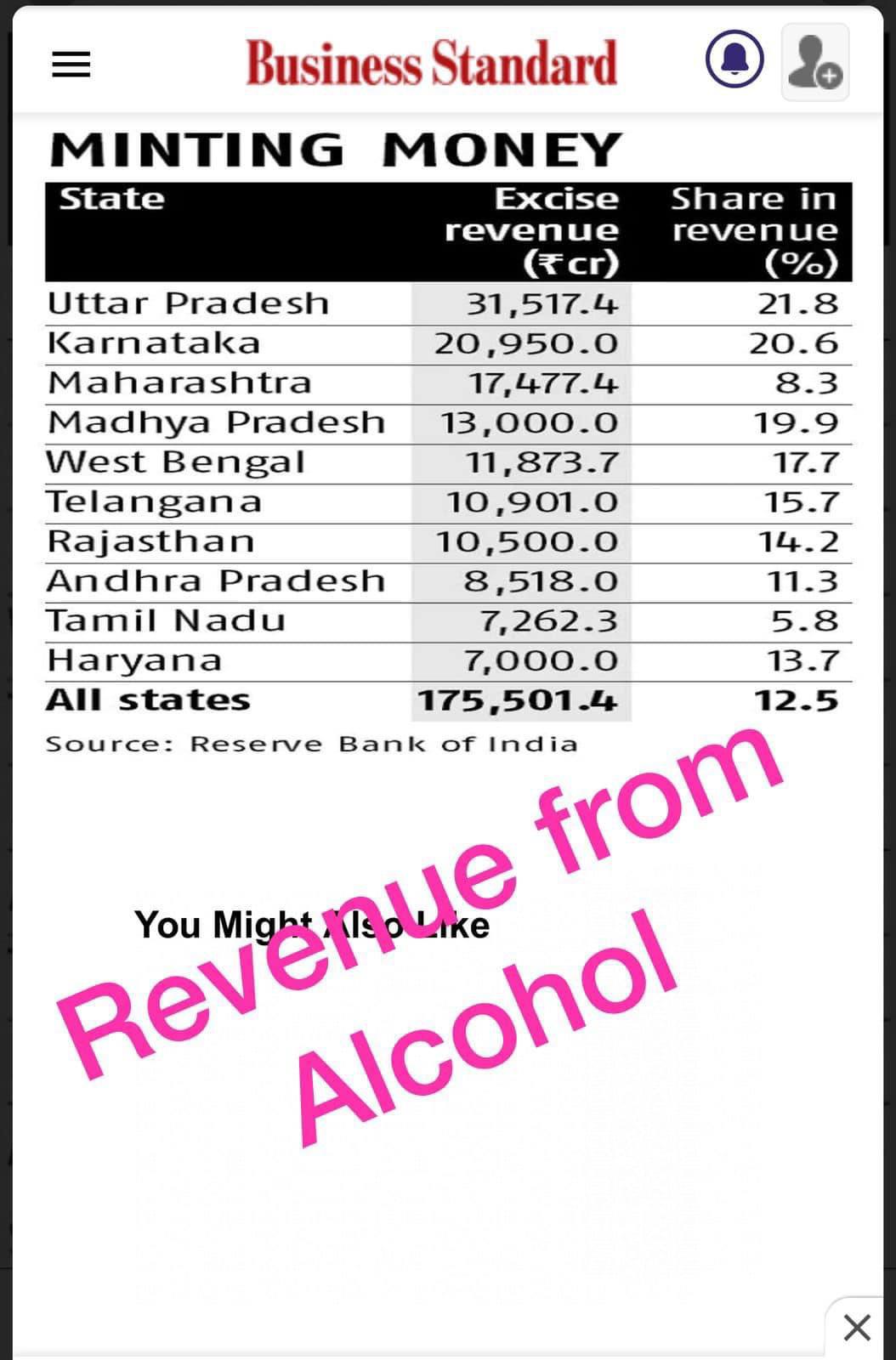The height and width of the screenshot is (1360, 896).
Task: Click the All states totals row
Action: (340, 699)
